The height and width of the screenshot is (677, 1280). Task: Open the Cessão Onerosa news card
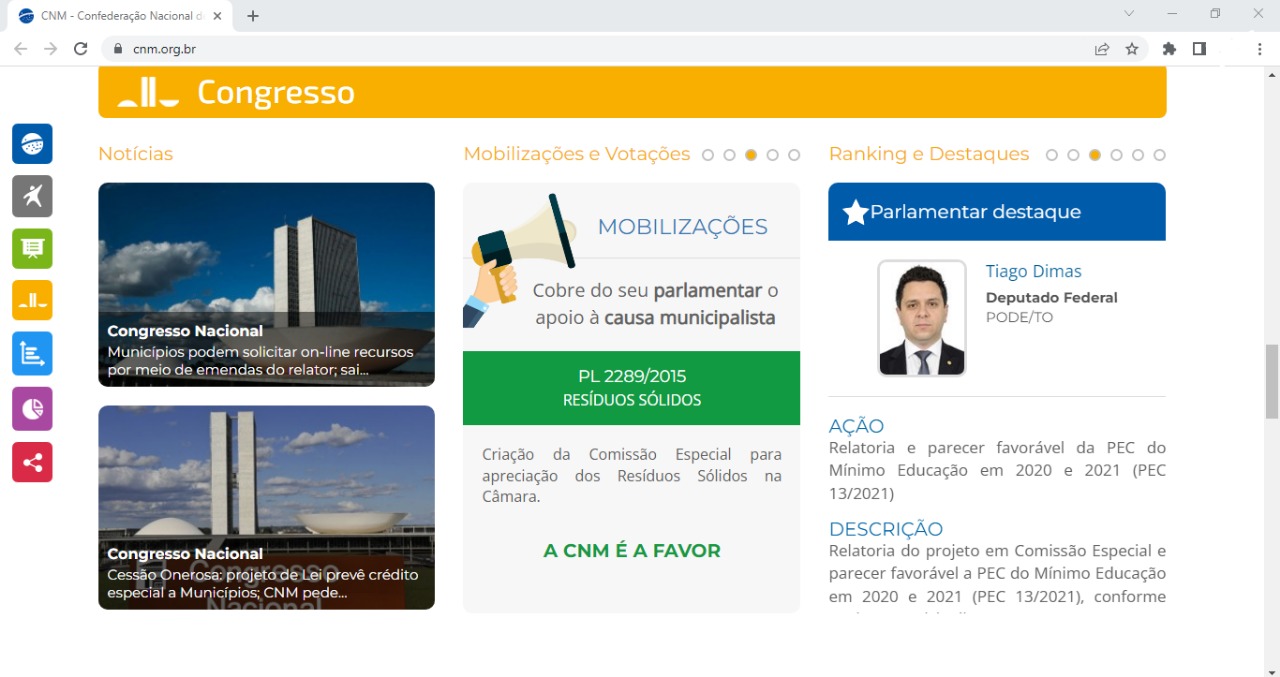pyautogui.click(x=266, y=507)
